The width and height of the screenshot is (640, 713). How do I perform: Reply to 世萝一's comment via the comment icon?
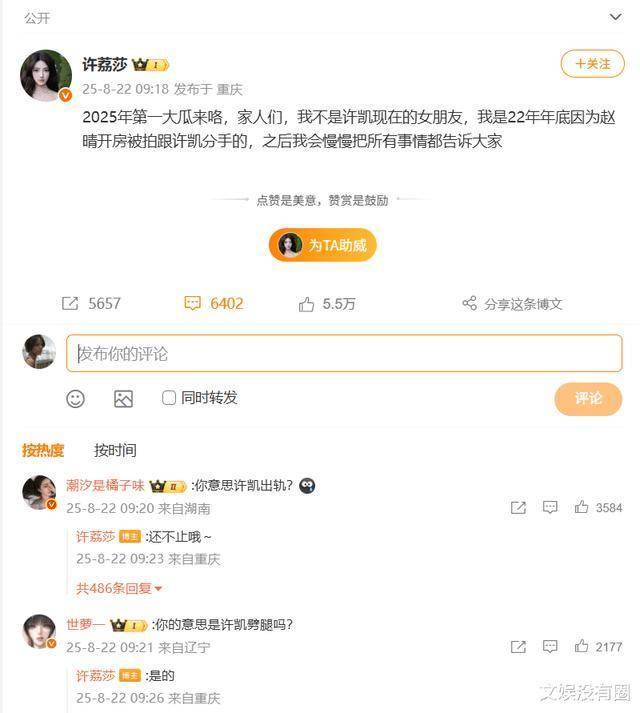(x=550, y=647)
